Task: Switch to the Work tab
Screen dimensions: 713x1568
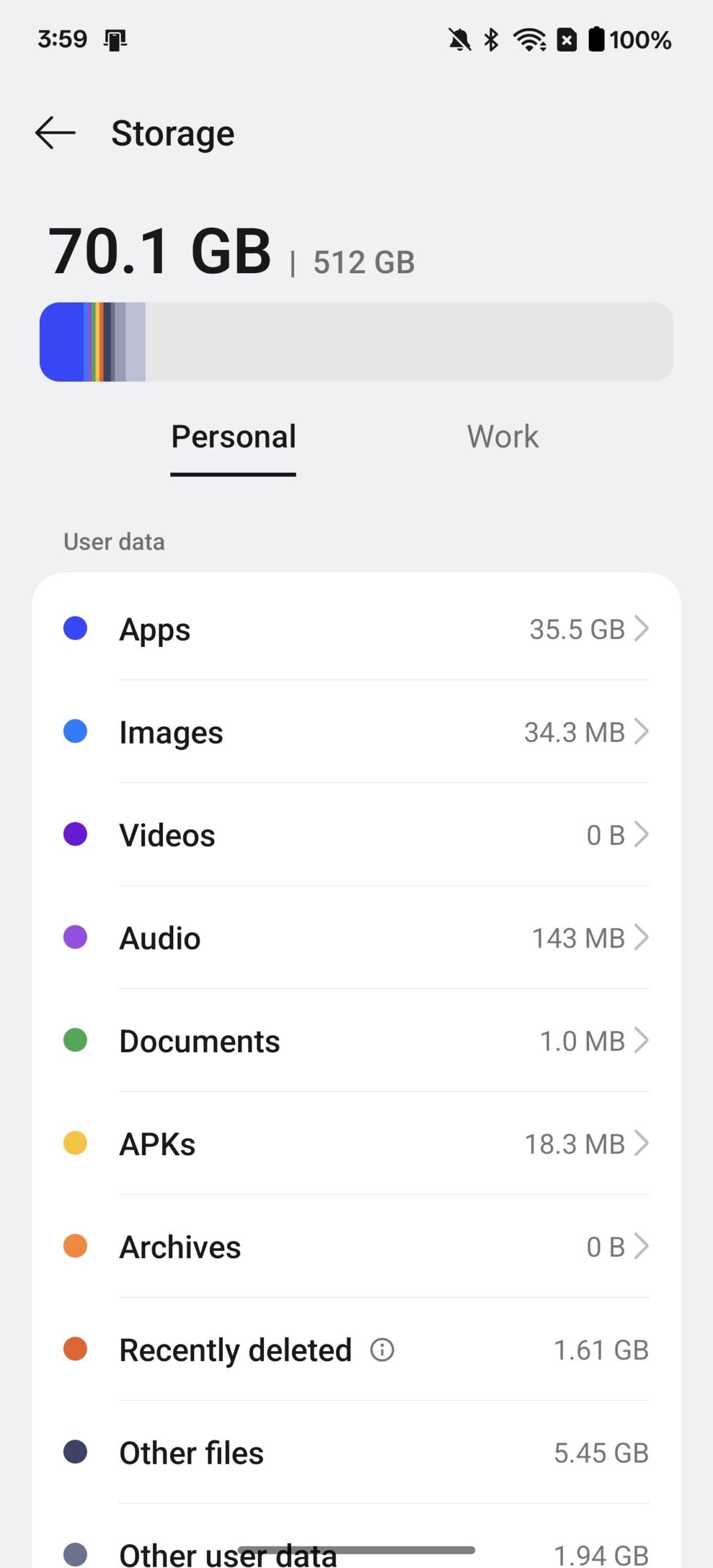Action: pos(502,437)
